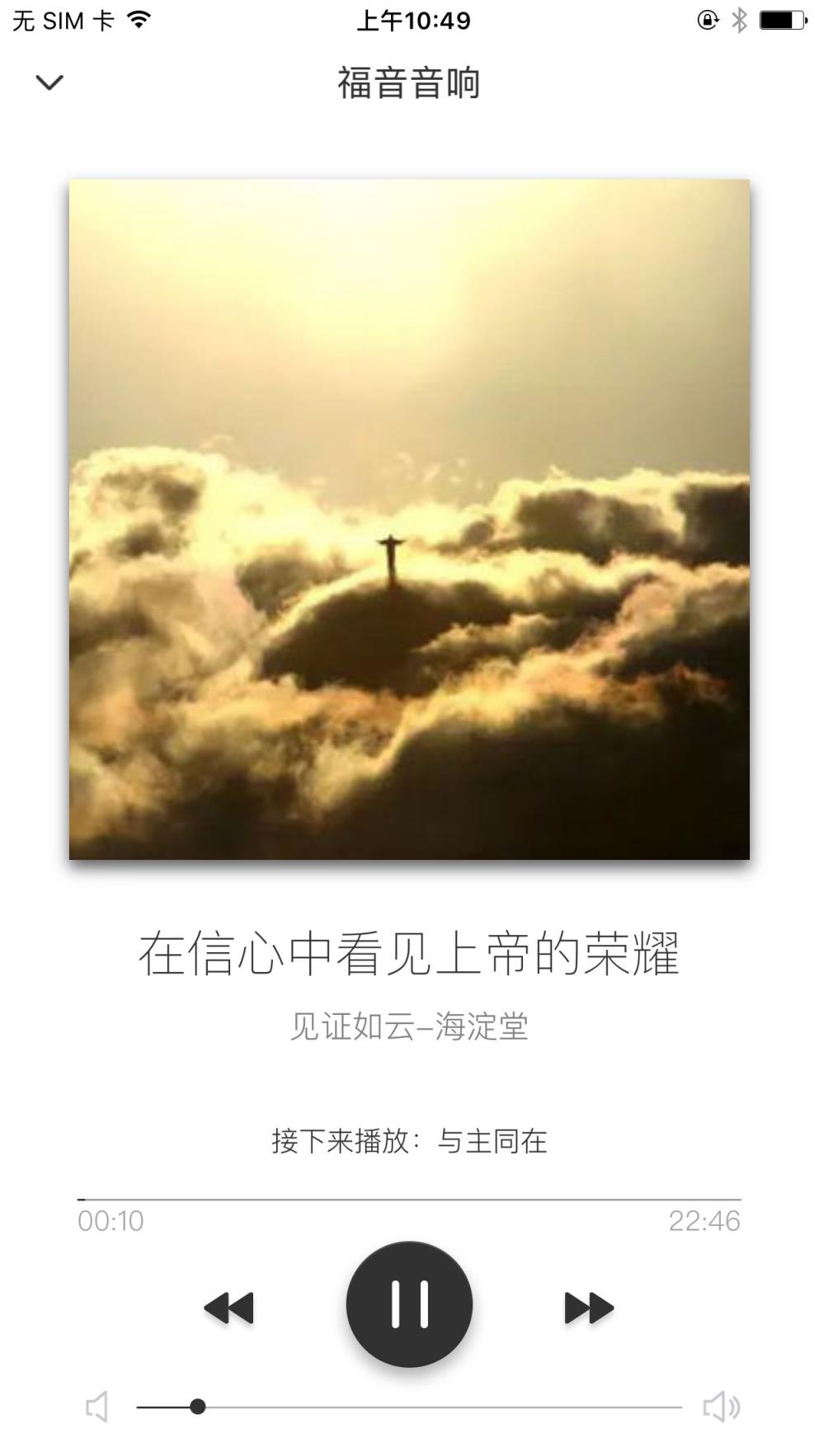This screenshot has height=1456, width=819.
Task: Tap the low volume speaker icon
Action: tap(98, 1407)
